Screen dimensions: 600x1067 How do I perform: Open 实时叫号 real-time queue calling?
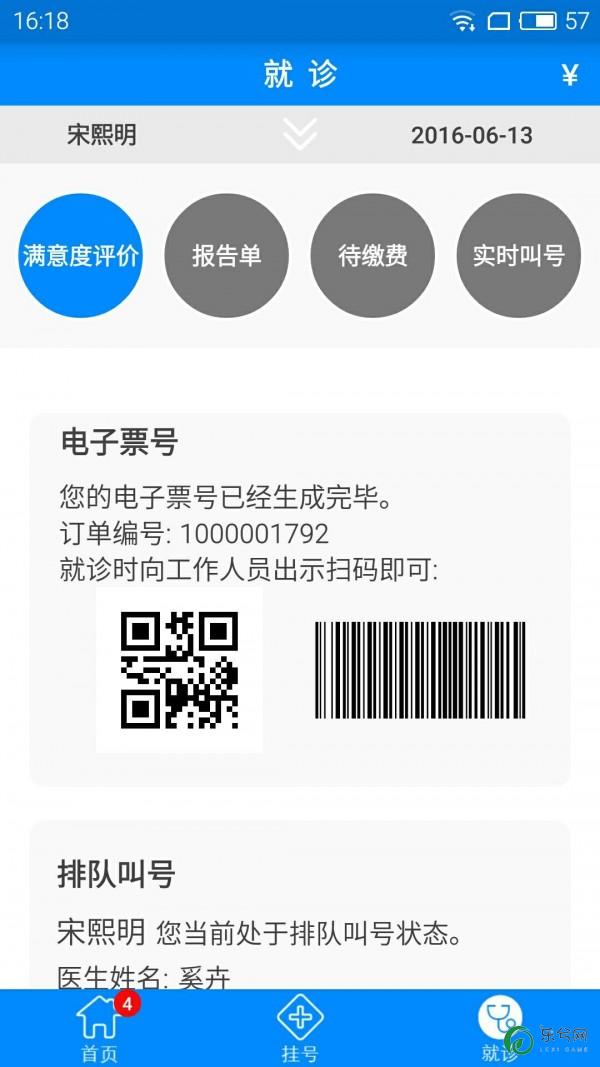pyautogui.click(x=519, y=256)
